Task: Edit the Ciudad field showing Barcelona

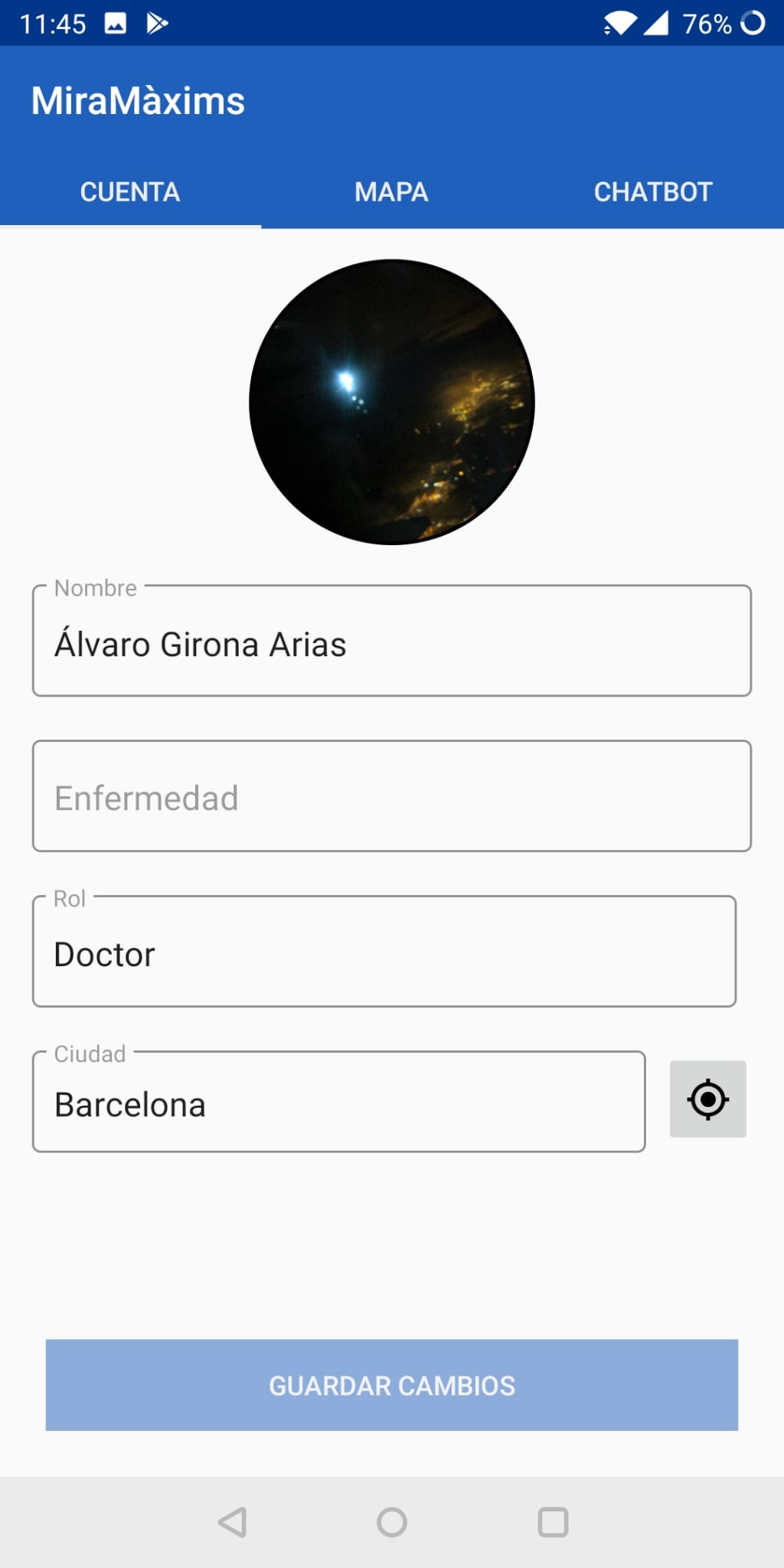Action: point(338,1103)
